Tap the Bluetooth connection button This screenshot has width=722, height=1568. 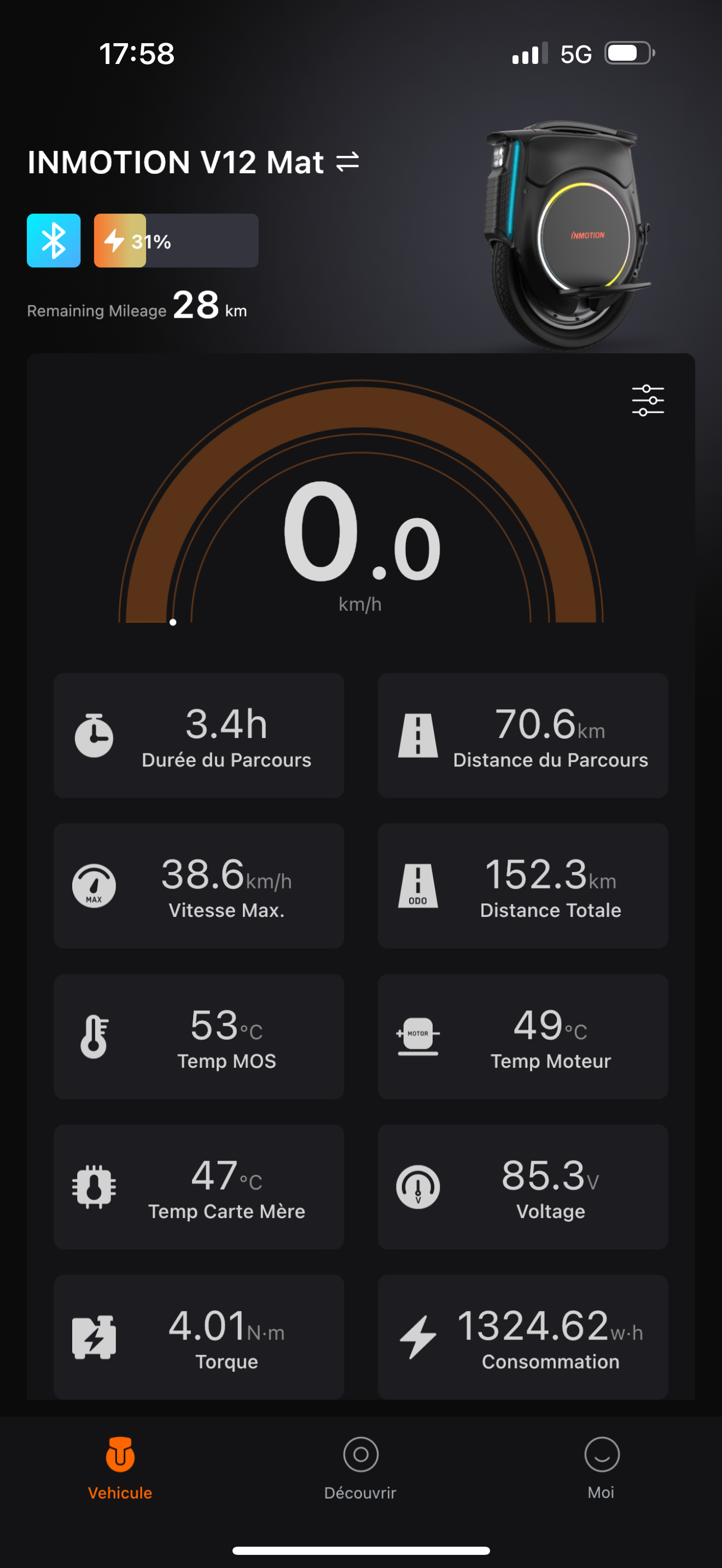pyautogui.click(x=54, y=241)
